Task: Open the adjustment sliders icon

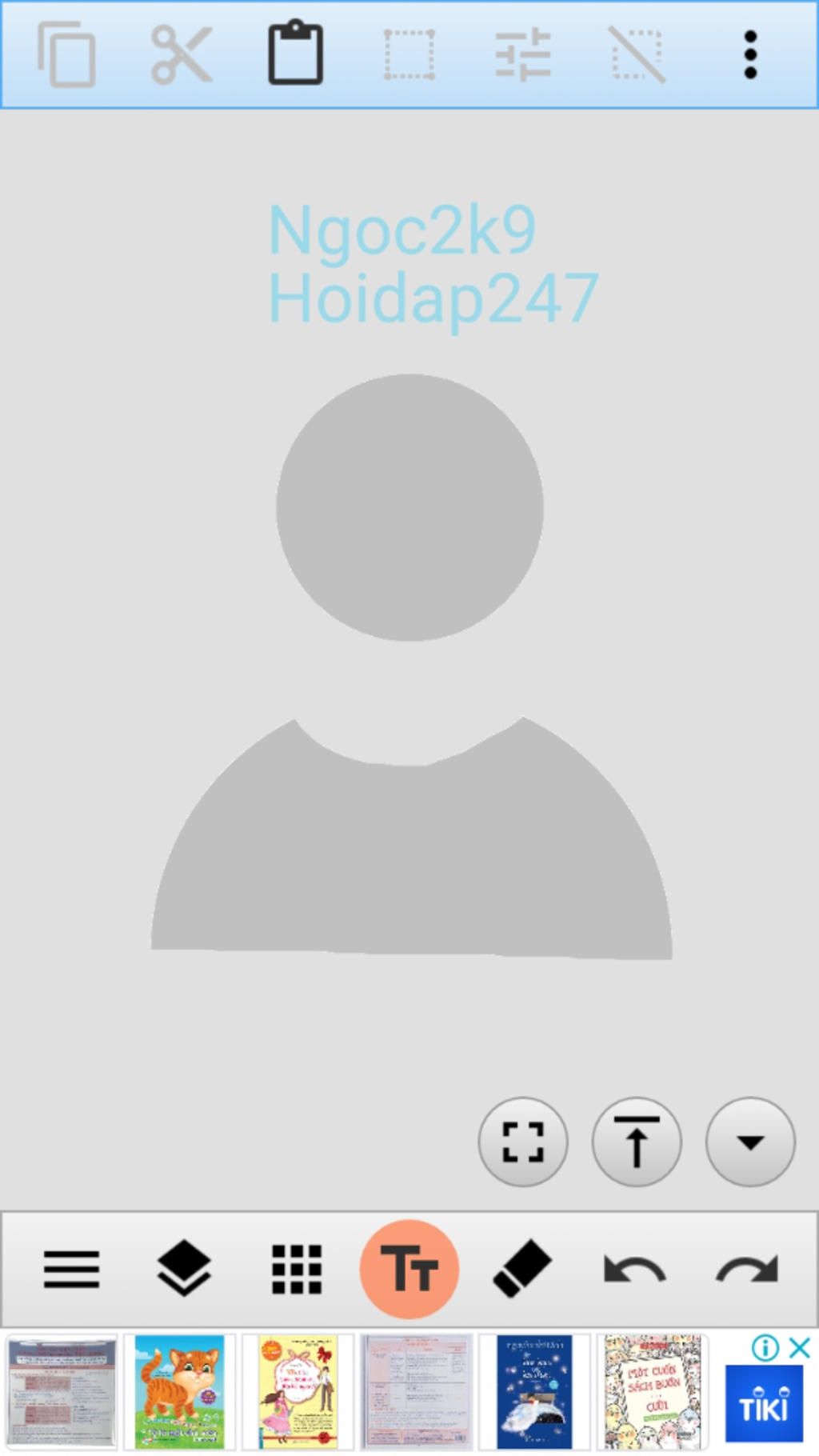Action: coord(522,54)
